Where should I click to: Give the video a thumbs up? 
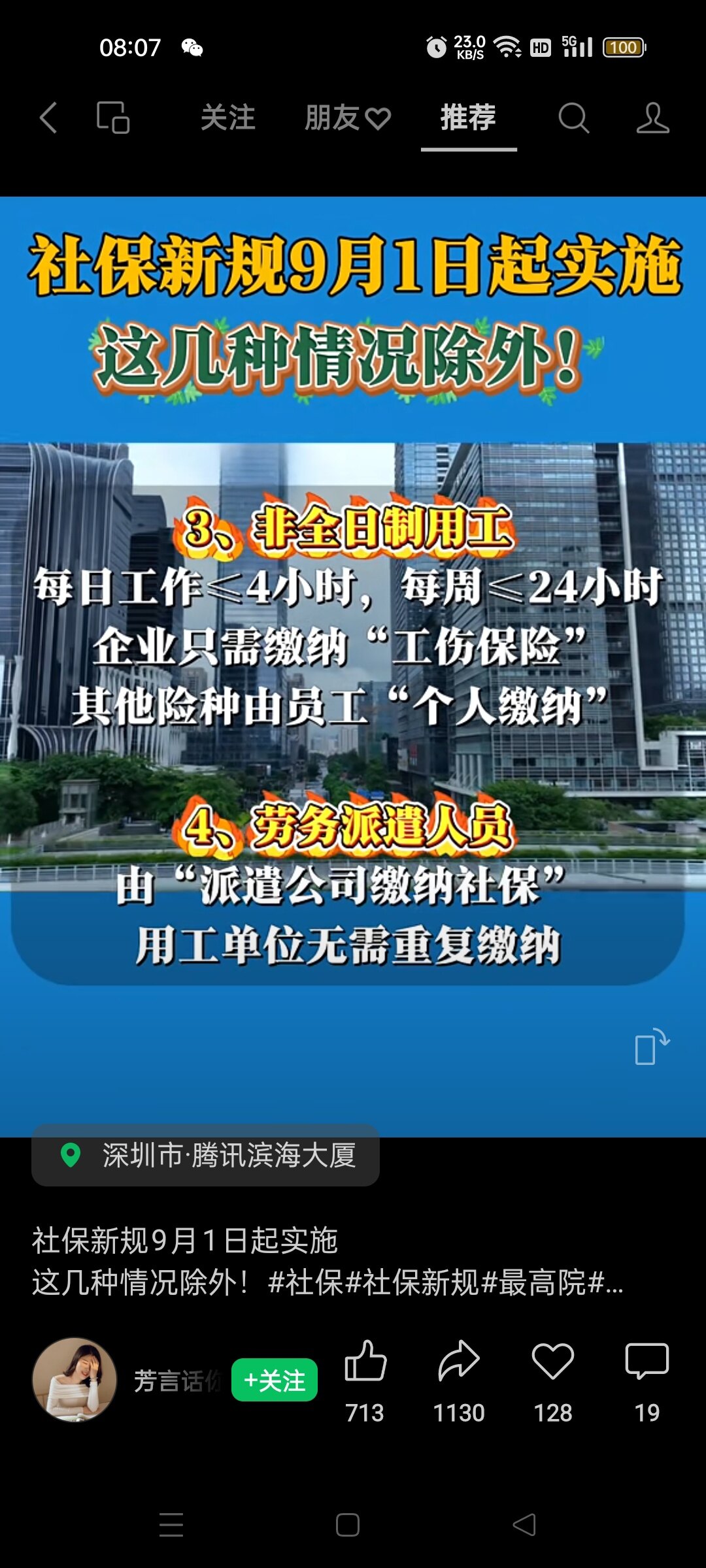click(365, 1362)
